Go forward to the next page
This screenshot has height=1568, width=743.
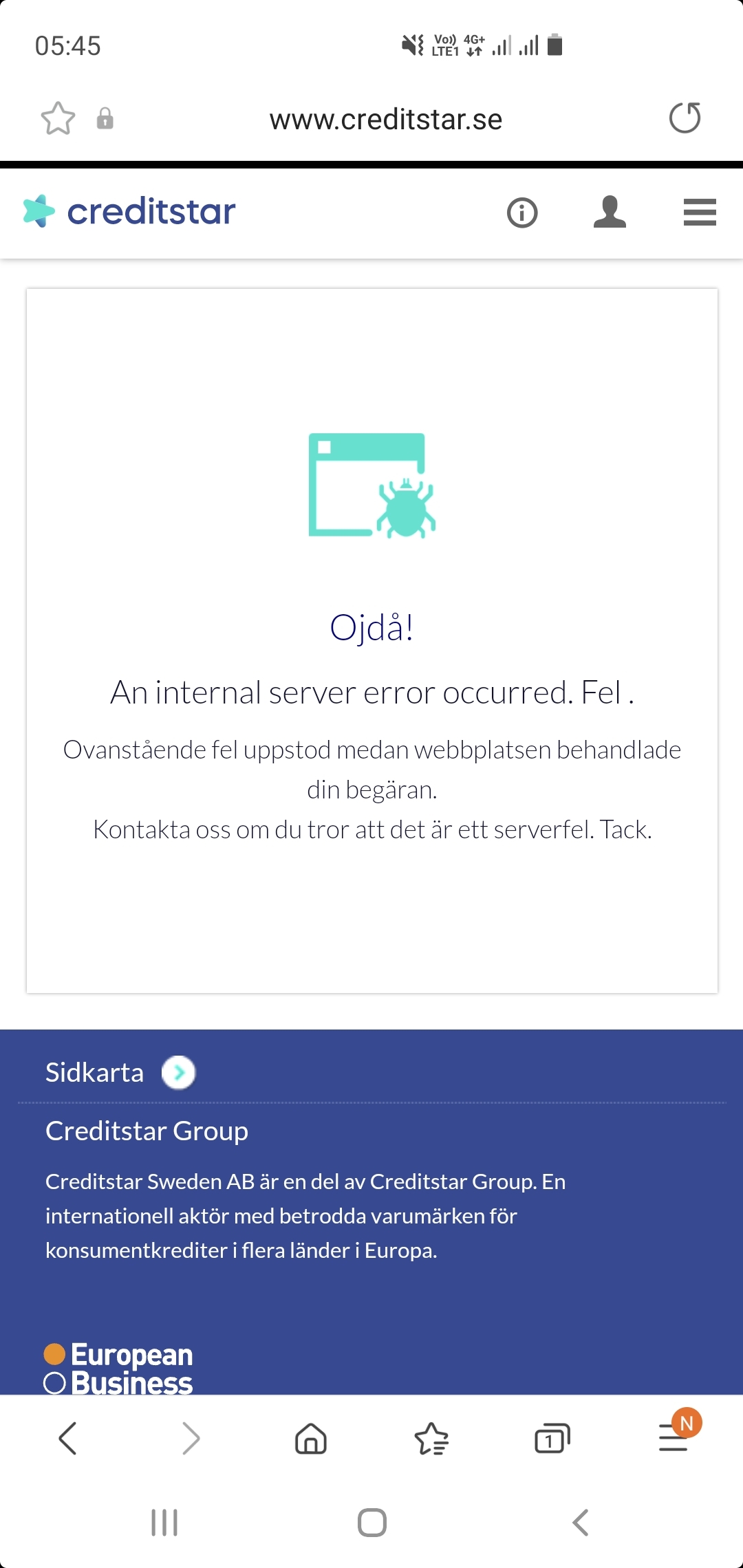click(x=190, y=1438)
